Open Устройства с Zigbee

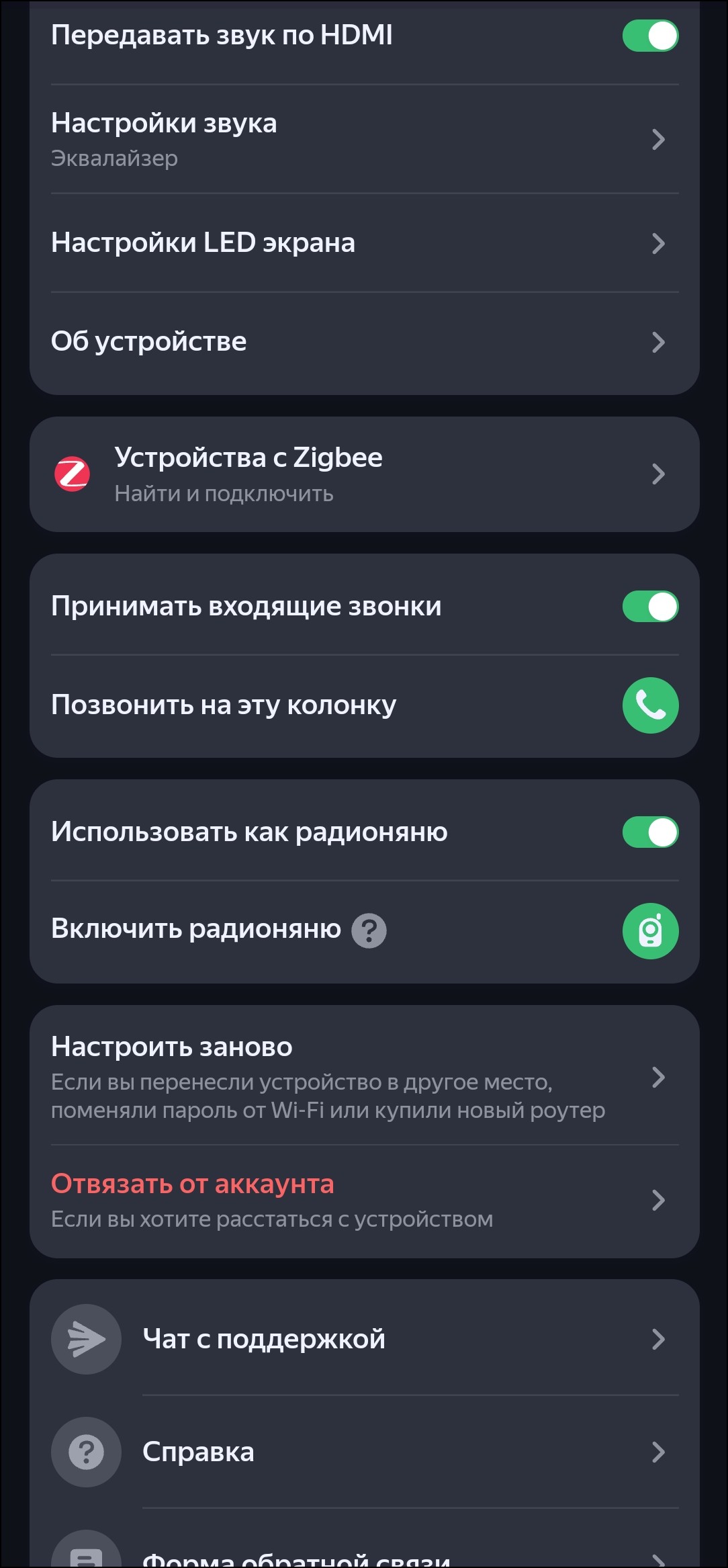(364, 474)
